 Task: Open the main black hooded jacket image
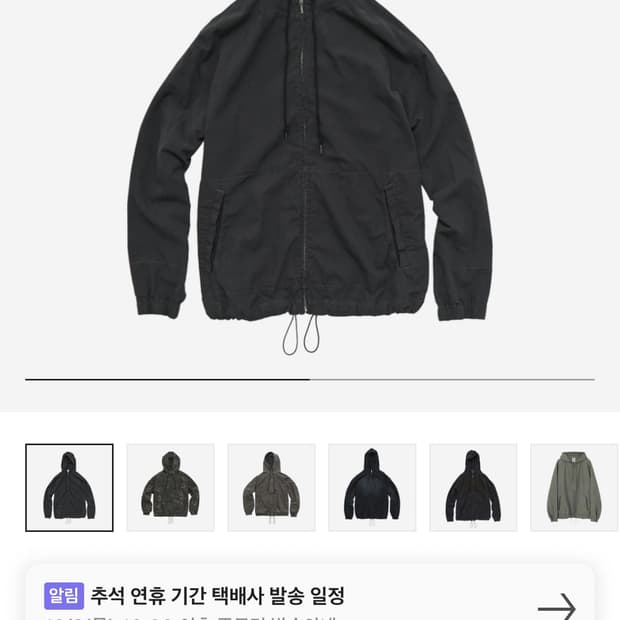point(310,178)
